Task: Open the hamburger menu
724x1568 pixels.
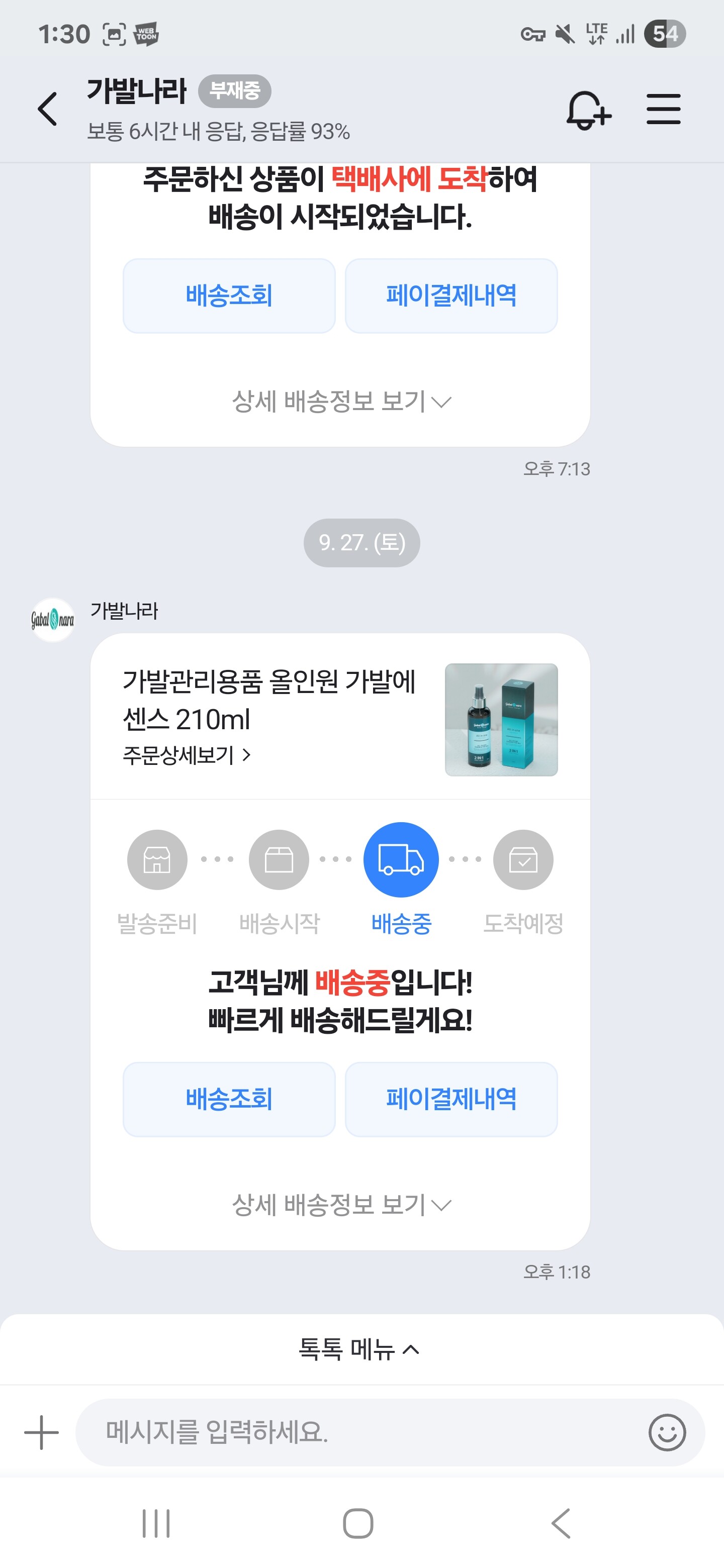Action: pyautogui.click(x=663, y=110)
